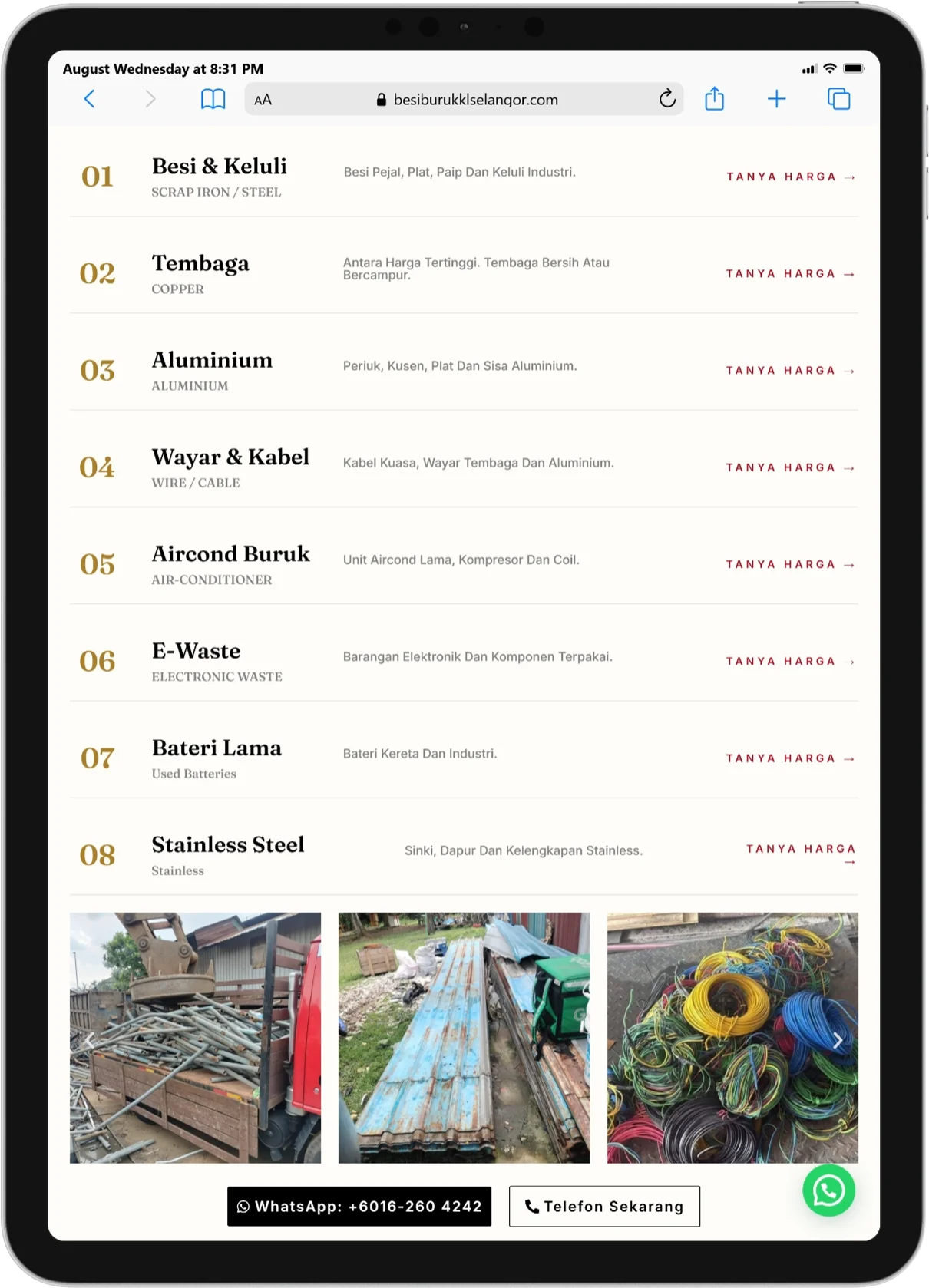Open the bookmarks book icon

point(213,99)
